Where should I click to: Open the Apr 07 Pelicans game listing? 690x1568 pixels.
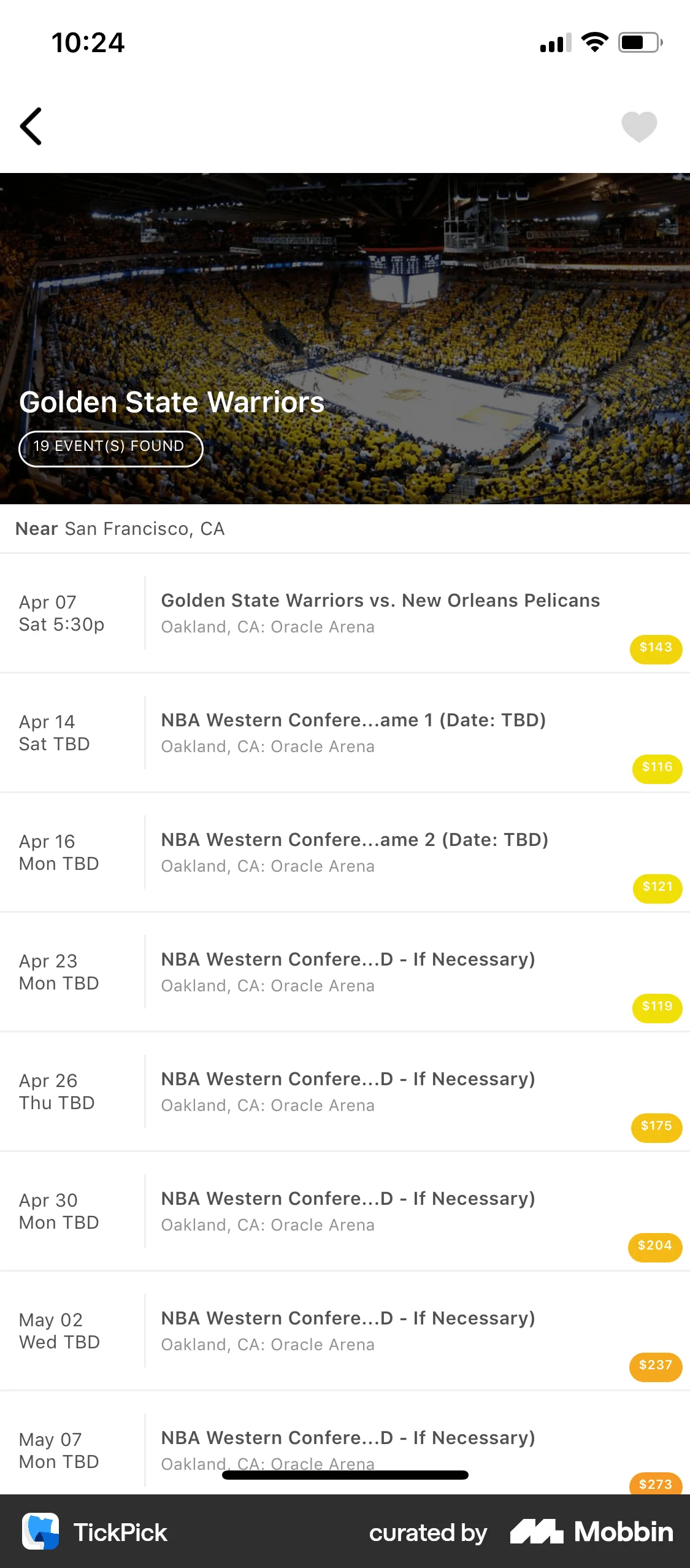(345, 612)
